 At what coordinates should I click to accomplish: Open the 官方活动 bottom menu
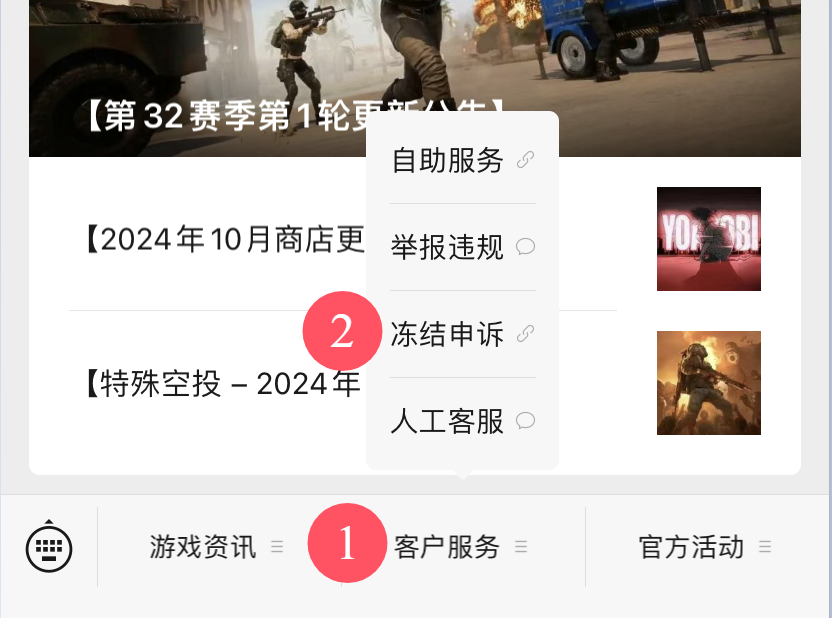[x=704, y=547]
